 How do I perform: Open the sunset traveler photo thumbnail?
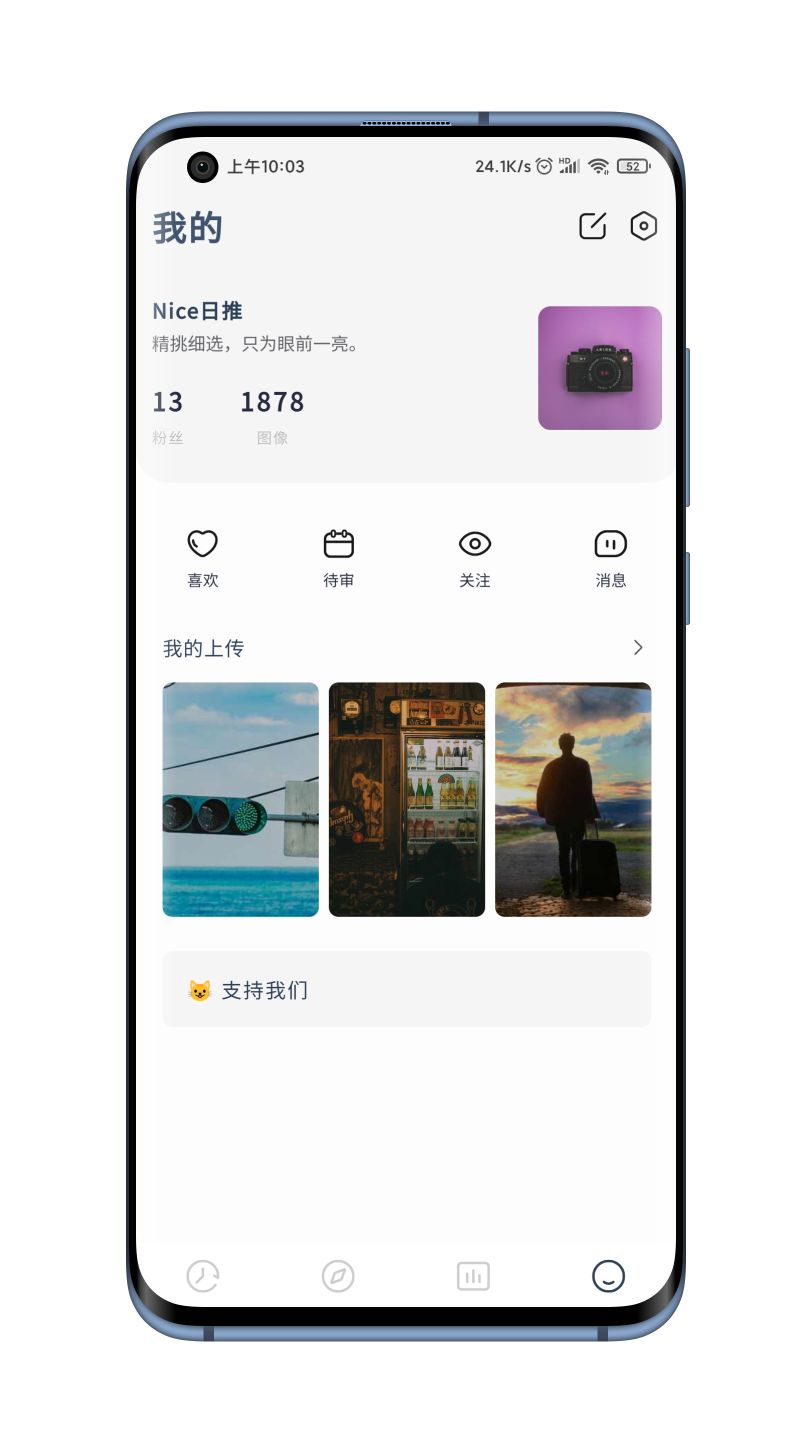[573, 799]
